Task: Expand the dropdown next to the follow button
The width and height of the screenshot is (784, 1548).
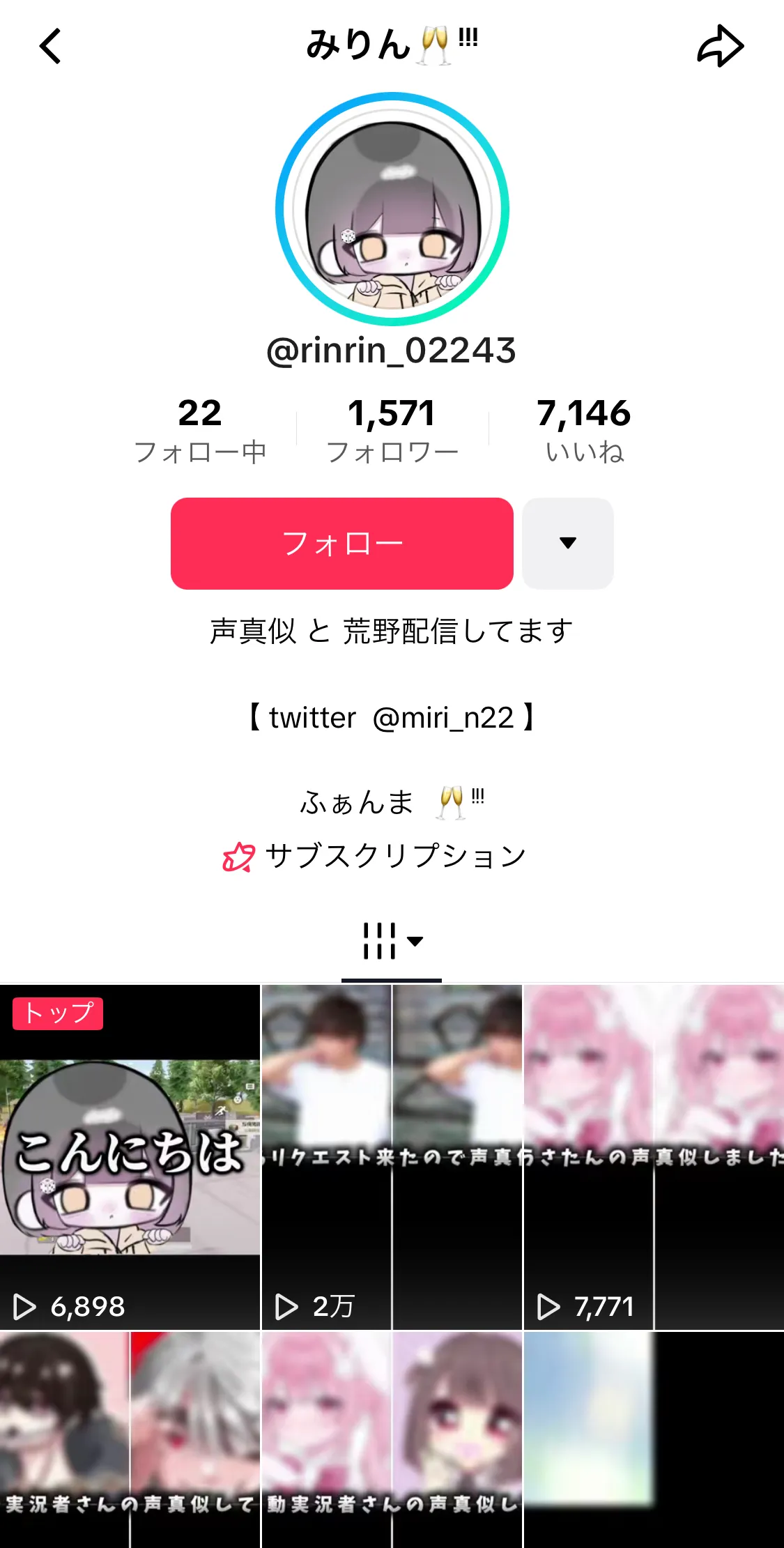Action: [x=568, y=543]
